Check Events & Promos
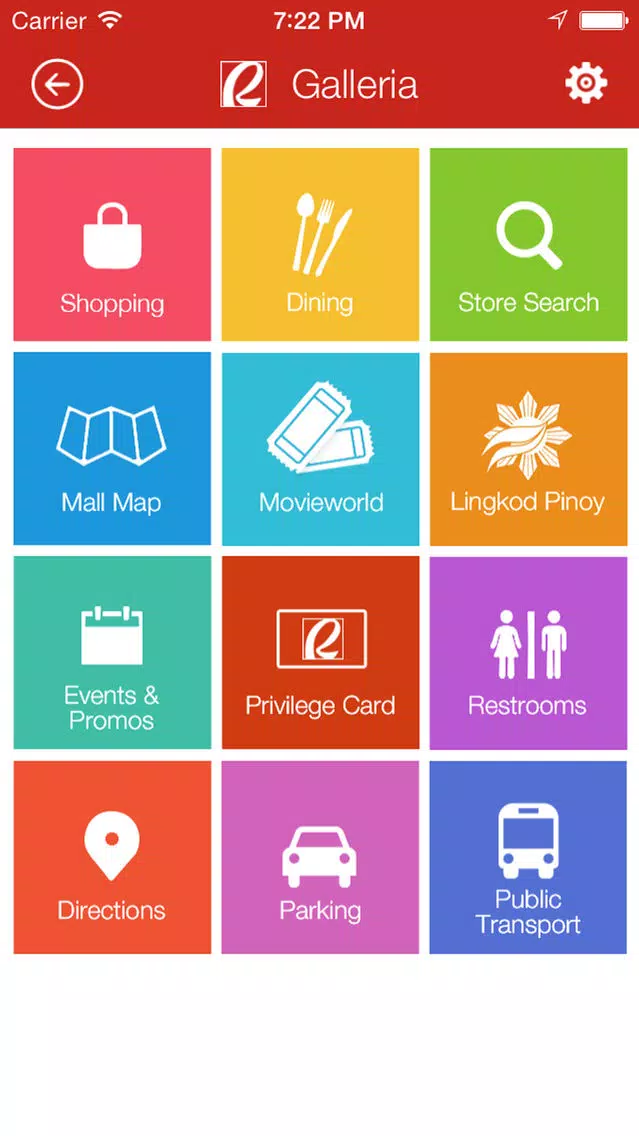The image size is (639, 1136). 112,653
